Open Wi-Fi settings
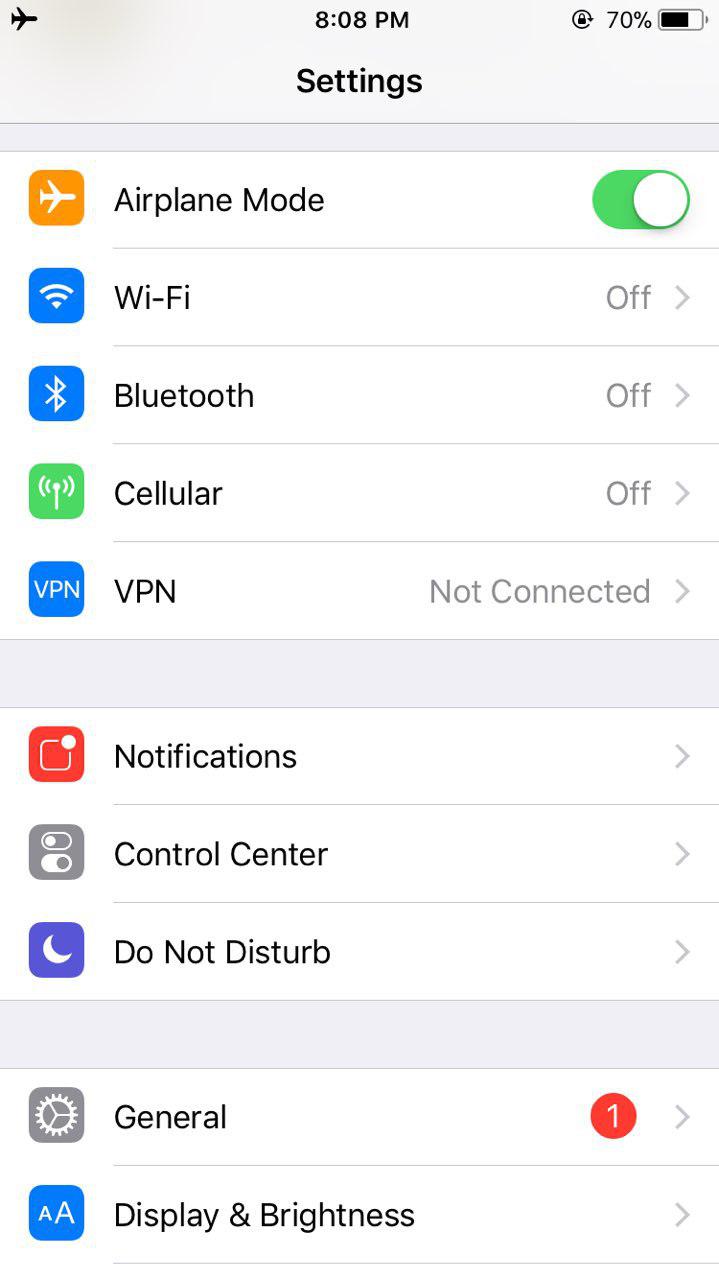This screenshot has width=719, height=1280. [x=359, y=297]
